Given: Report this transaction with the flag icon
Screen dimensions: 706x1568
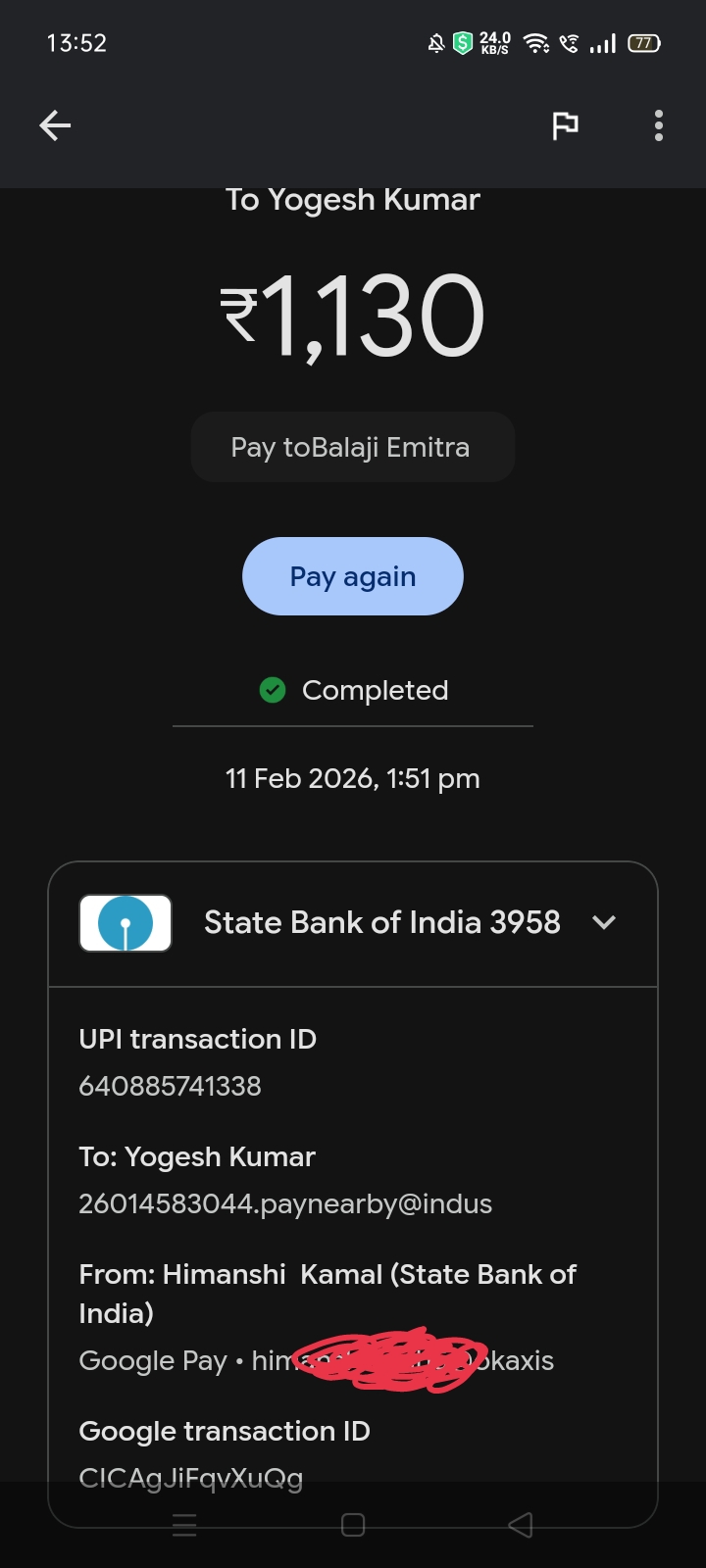Looking at the screenshot, I should pyautogui.click(x=565, y=125).
